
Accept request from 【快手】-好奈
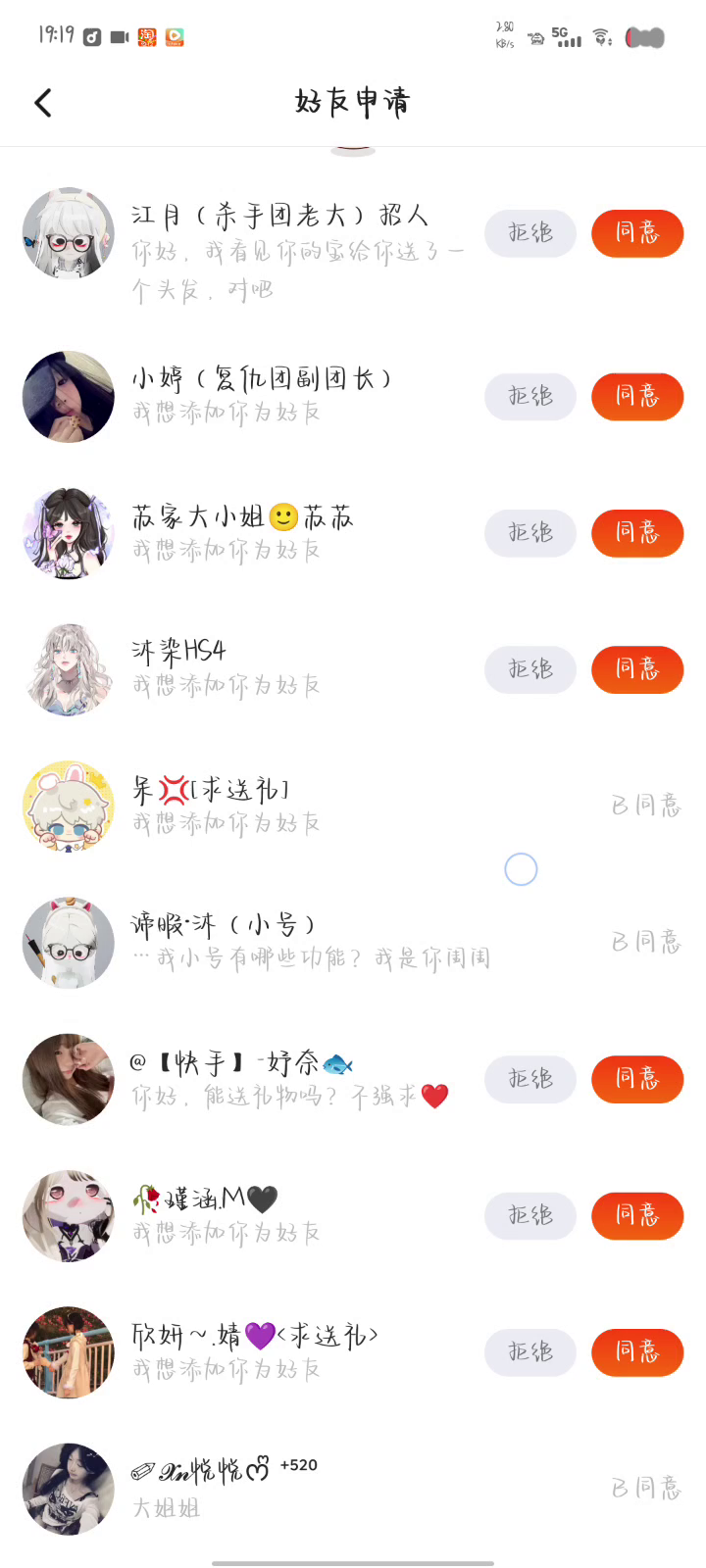tap(636, 1079)
